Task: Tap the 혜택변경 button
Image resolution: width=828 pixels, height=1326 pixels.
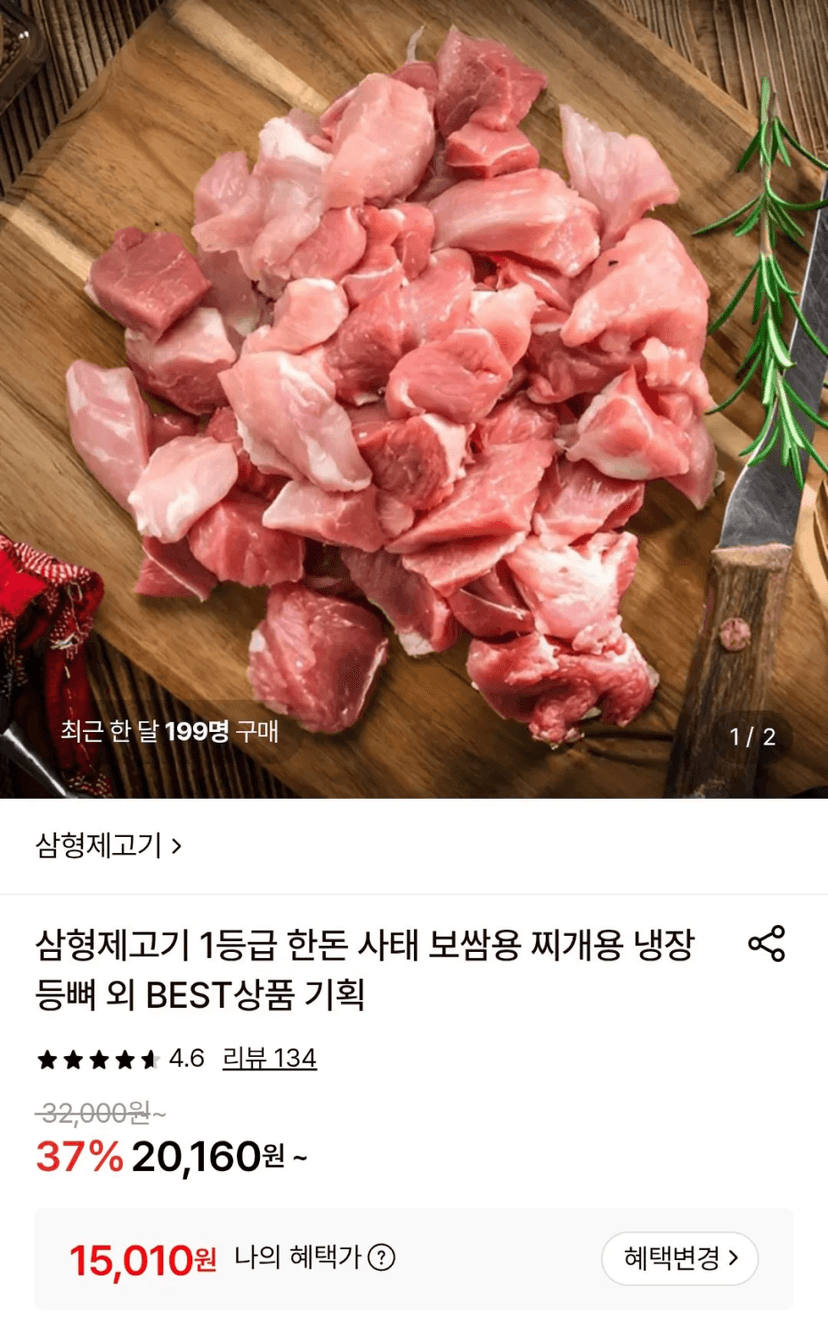Action: (x=680, y=1258)
